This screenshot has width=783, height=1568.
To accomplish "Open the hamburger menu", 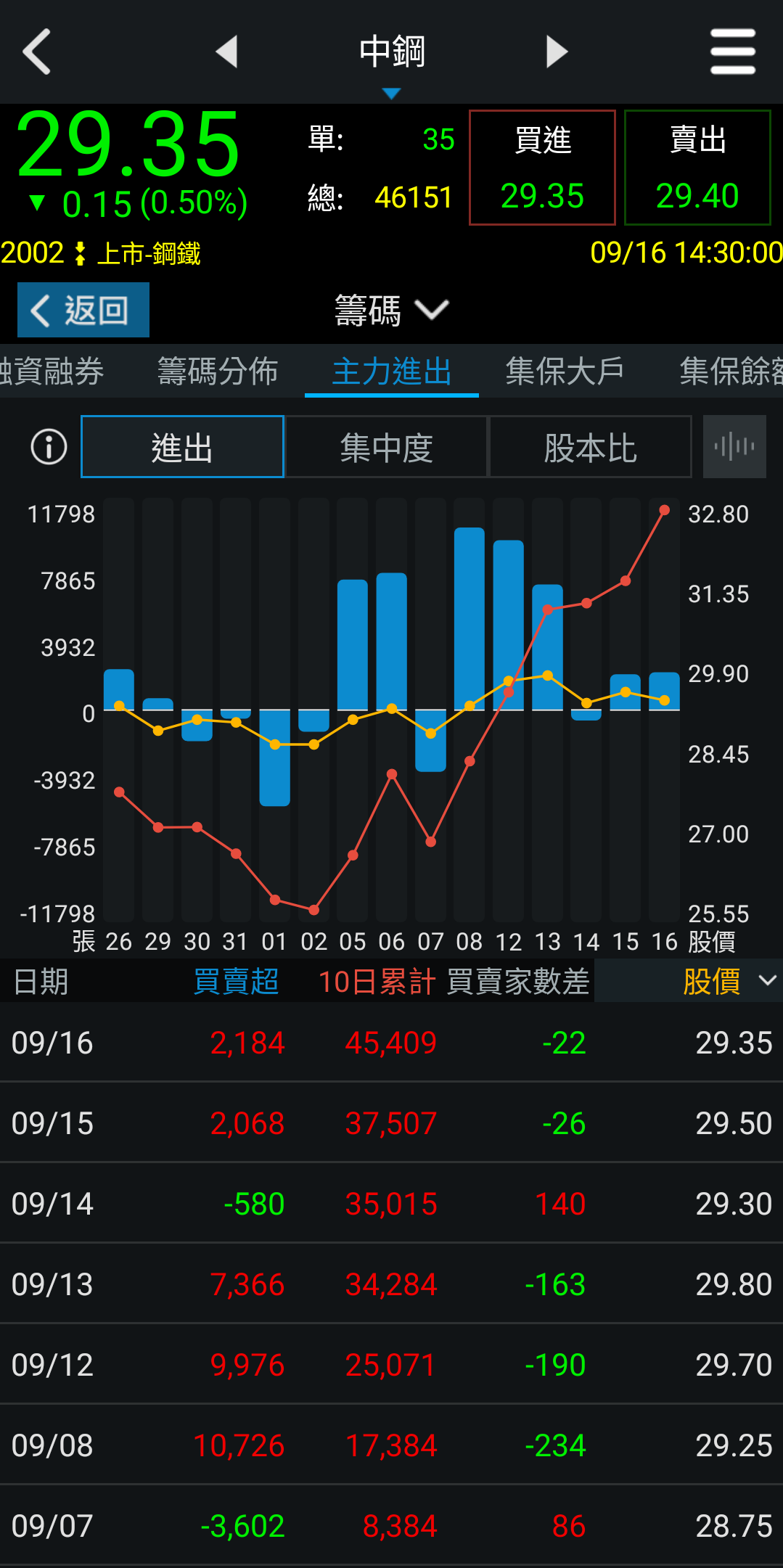I will pos(733,52).
